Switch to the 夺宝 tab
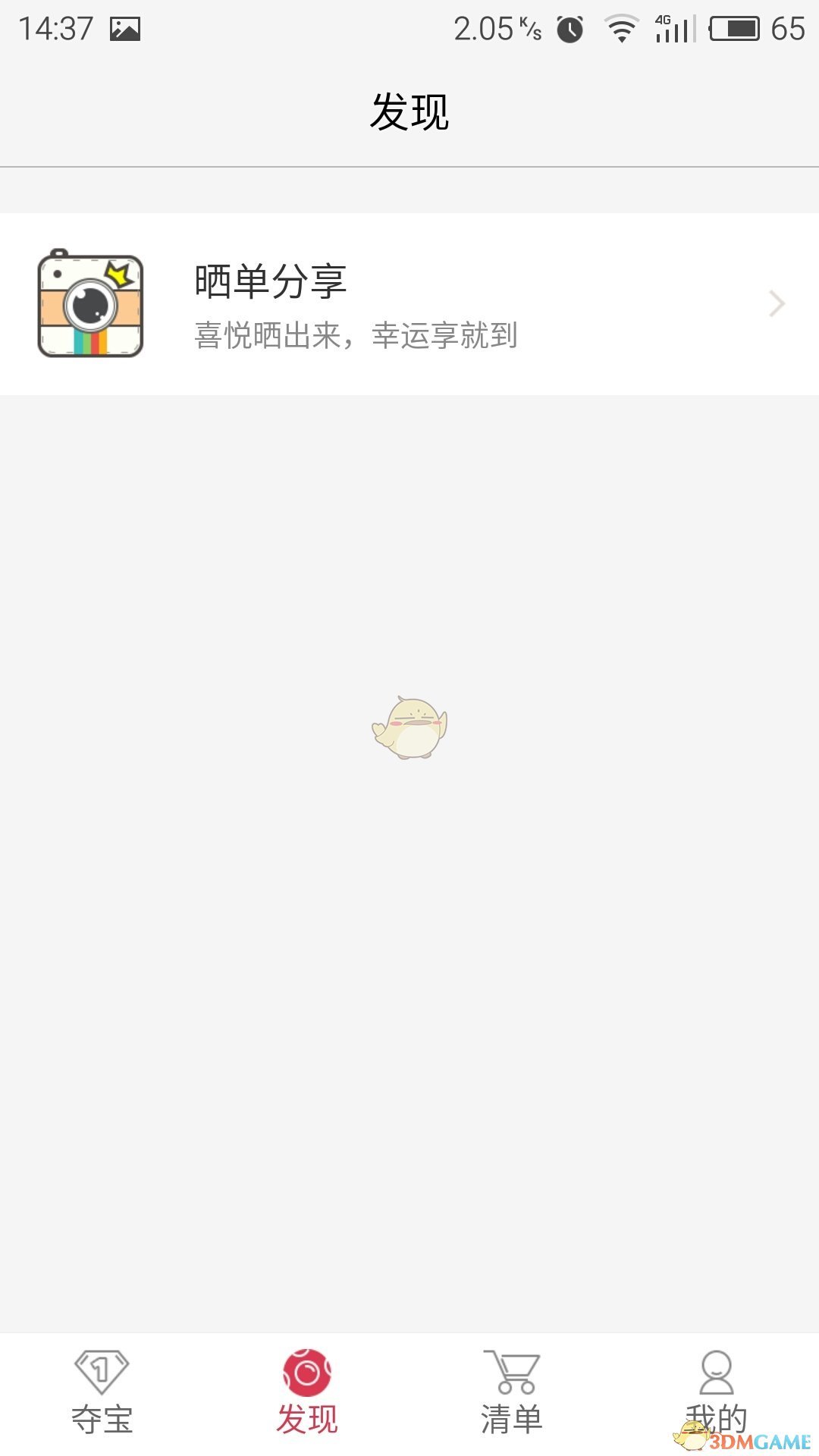 click(102, 1394)
